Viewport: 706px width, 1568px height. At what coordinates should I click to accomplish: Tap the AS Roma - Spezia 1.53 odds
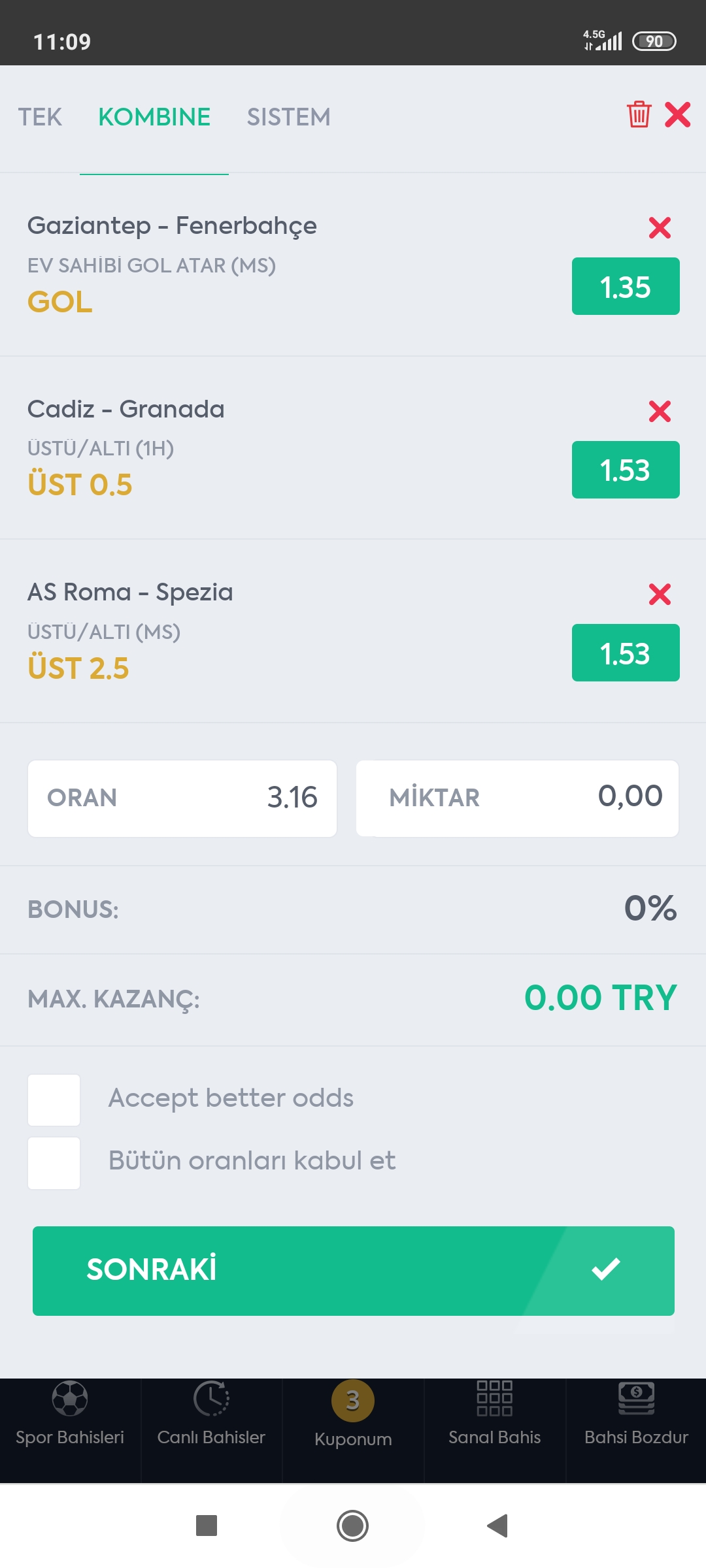coord(626,653)
